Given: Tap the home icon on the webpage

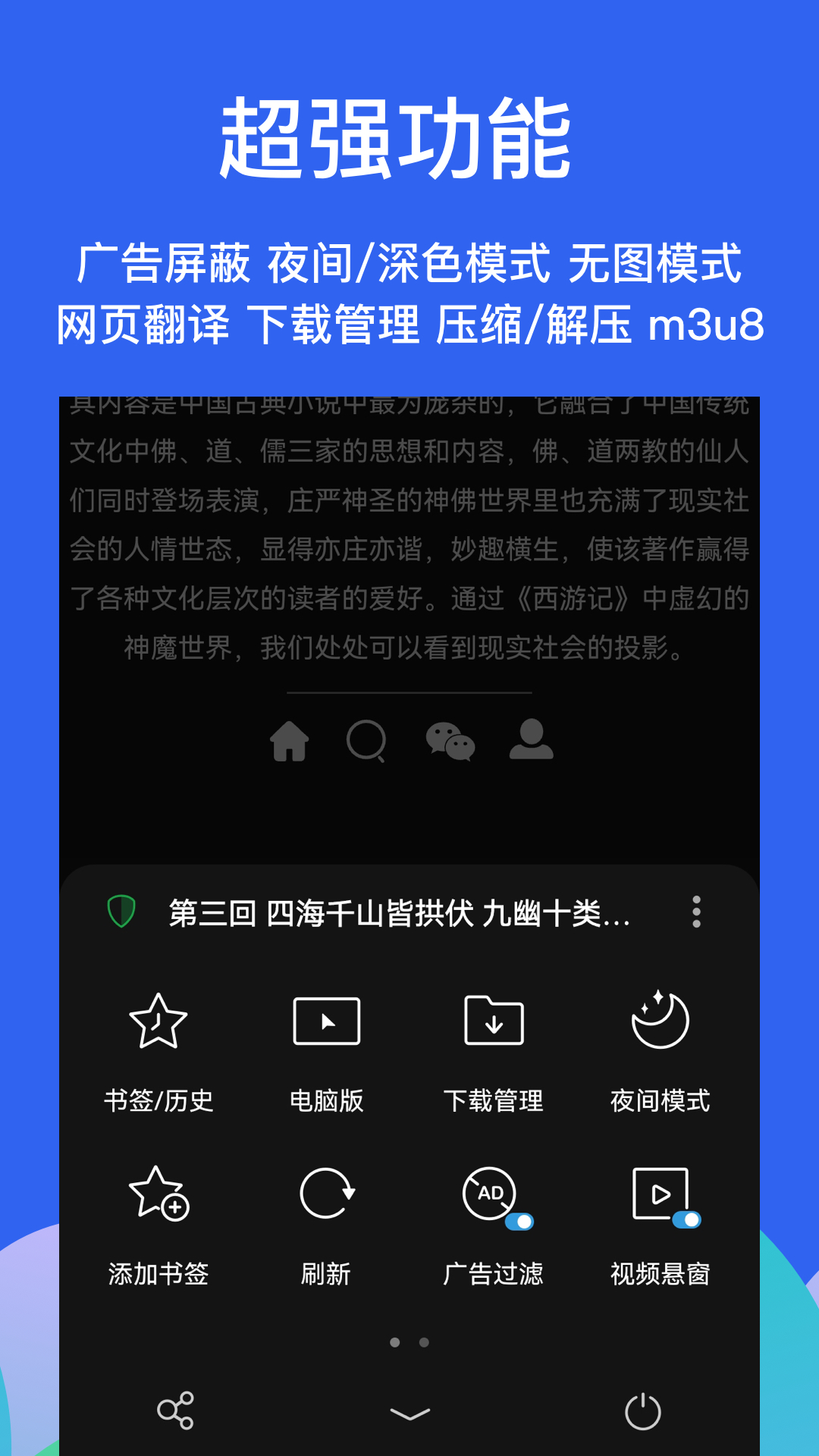Looking at the screenshot, I should 292,742.
